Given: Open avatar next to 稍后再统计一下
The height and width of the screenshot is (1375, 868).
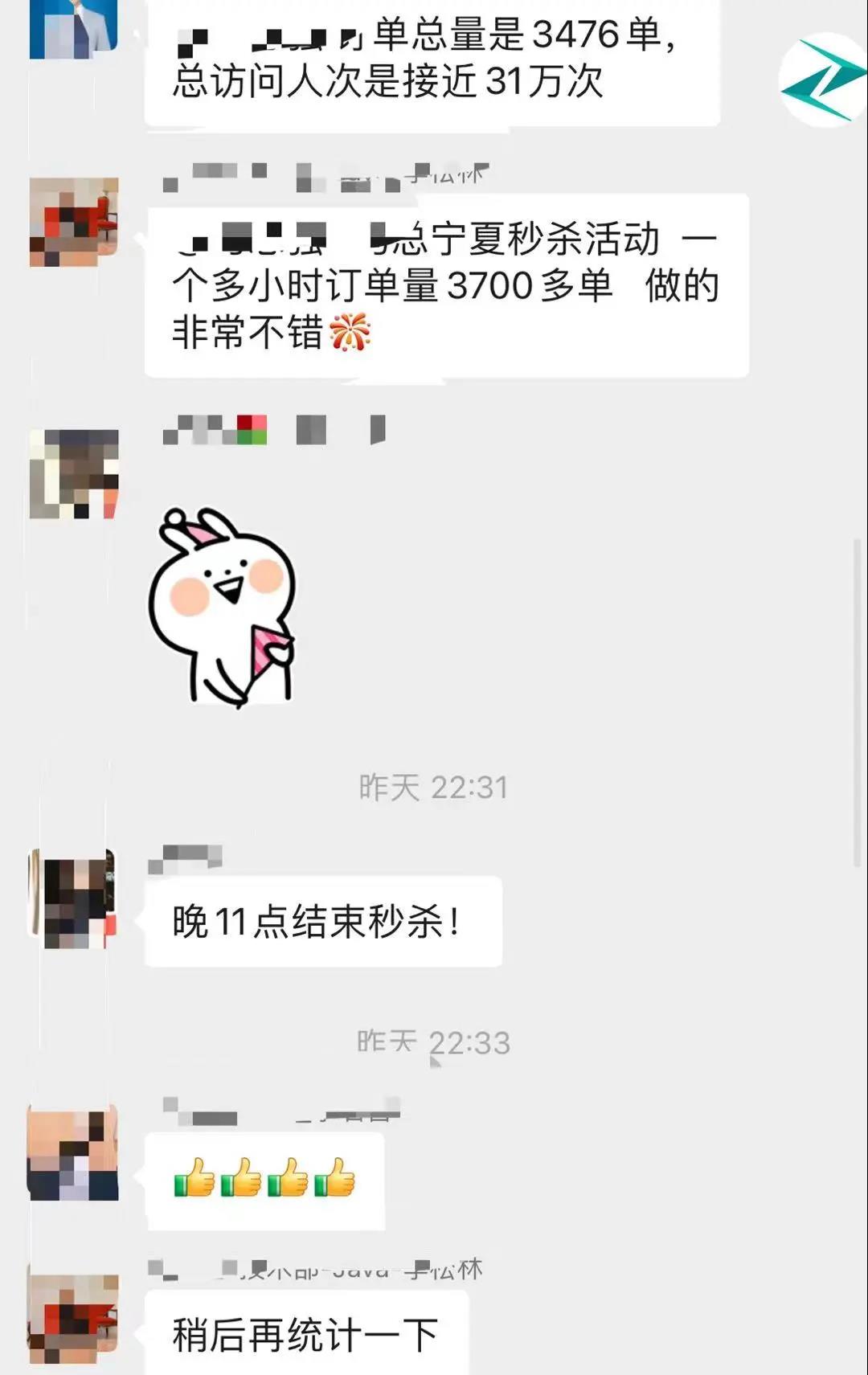Looking at the screenshot, I should point(74,1318).
